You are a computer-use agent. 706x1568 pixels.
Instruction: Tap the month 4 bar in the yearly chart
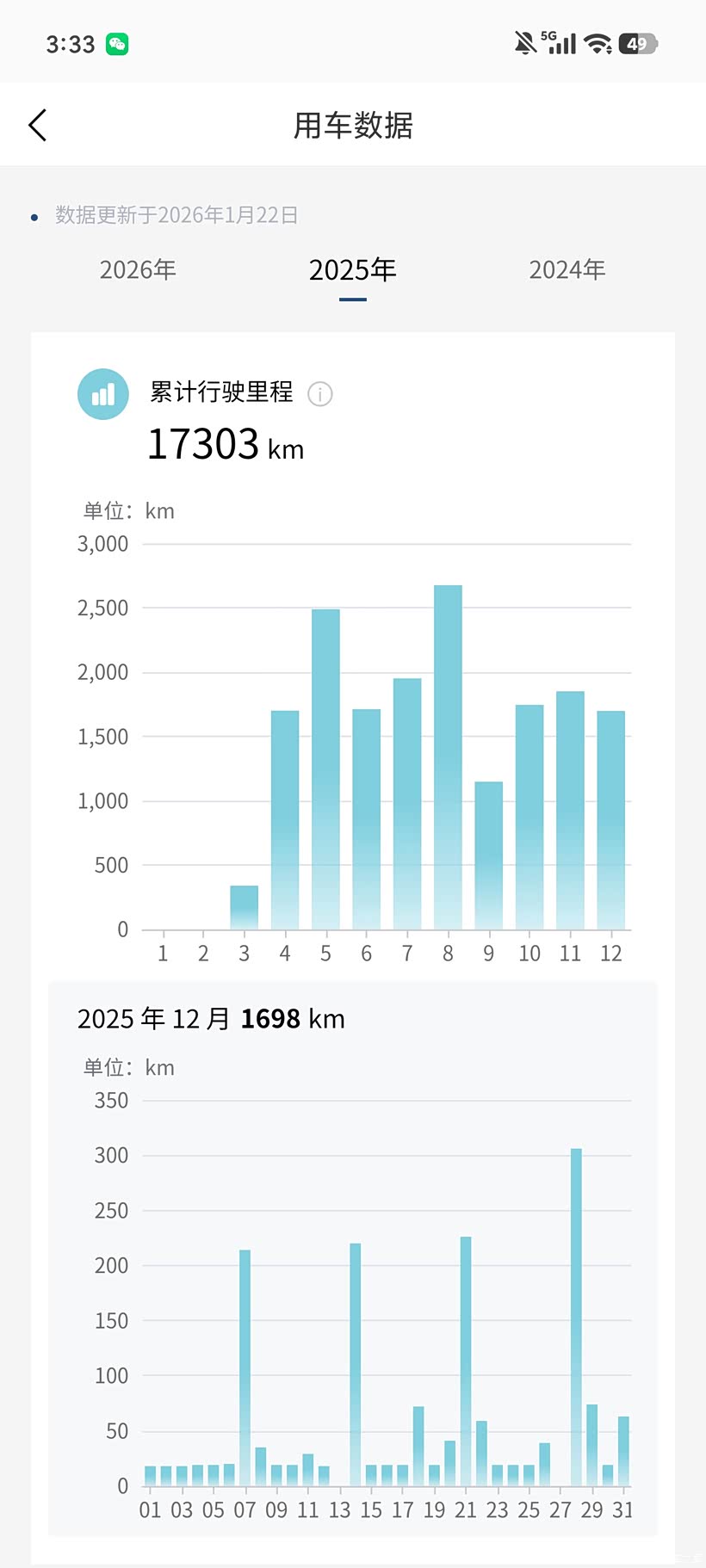pyautogui.click(x=285, y=819)
